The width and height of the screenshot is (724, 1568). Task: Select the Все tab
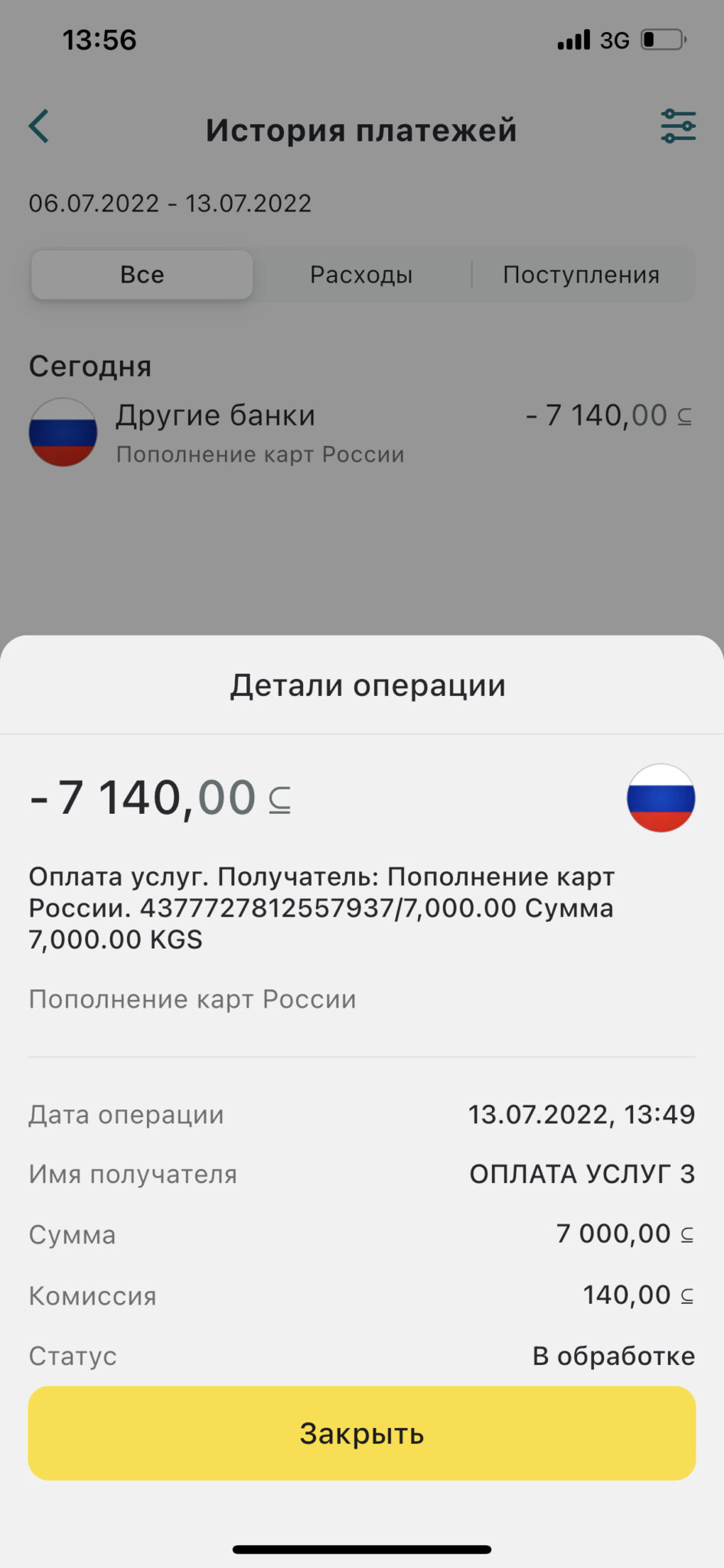point(142,275)
